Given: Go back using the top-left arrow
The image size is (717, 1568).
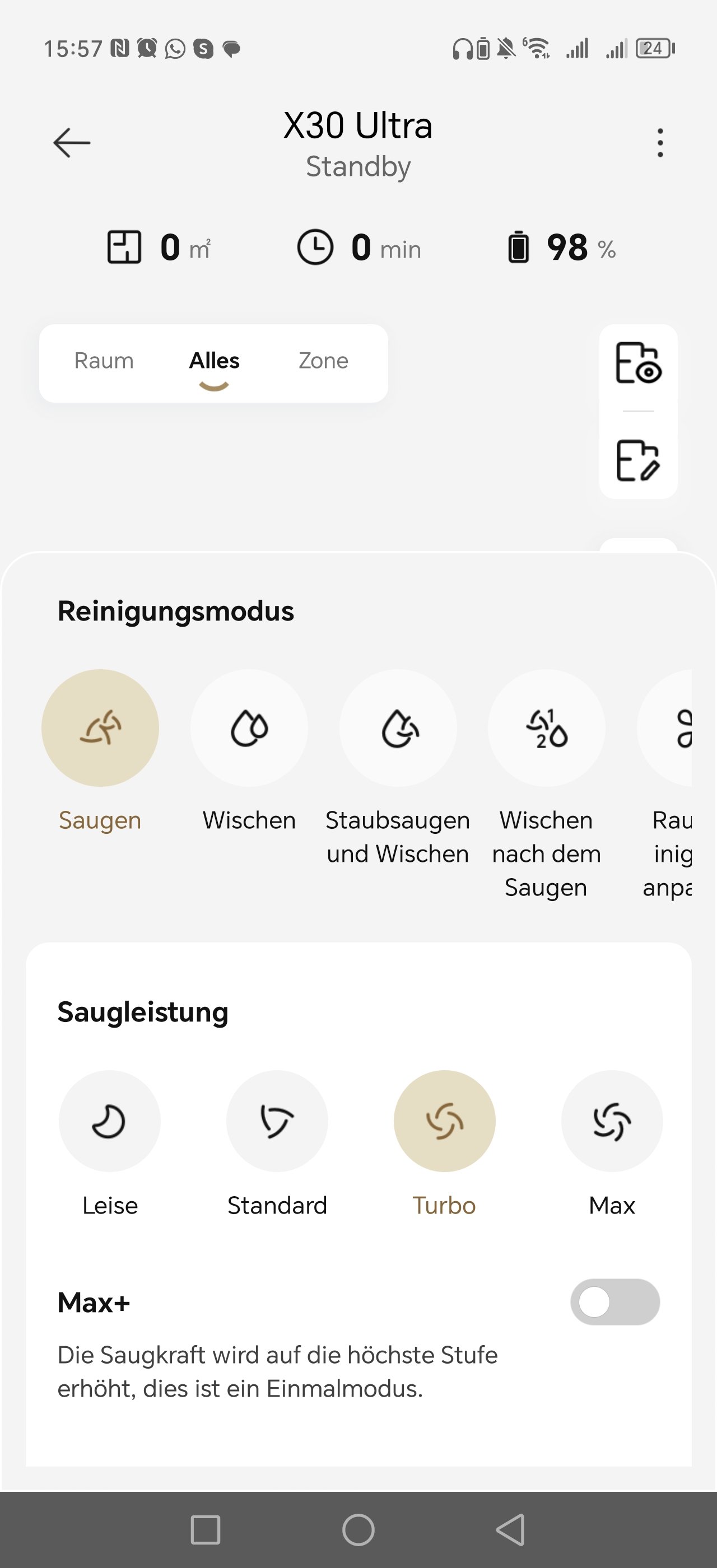Looking at the screenshot, I should point(72,143).
